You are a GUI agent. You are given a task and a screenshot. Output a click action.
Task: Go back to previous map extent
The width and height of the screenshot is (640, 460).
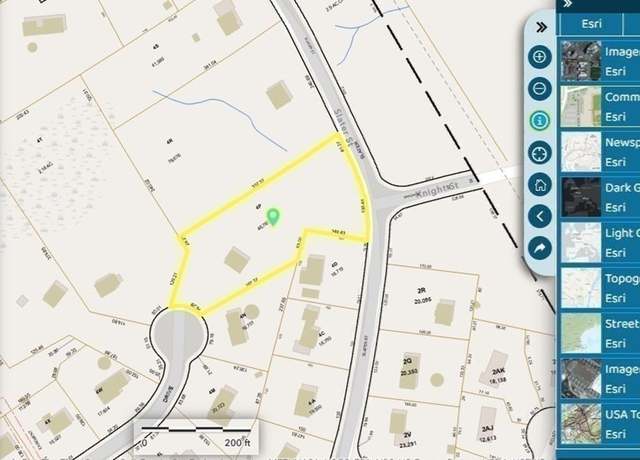pyautogui.click(x=540, y=215)
